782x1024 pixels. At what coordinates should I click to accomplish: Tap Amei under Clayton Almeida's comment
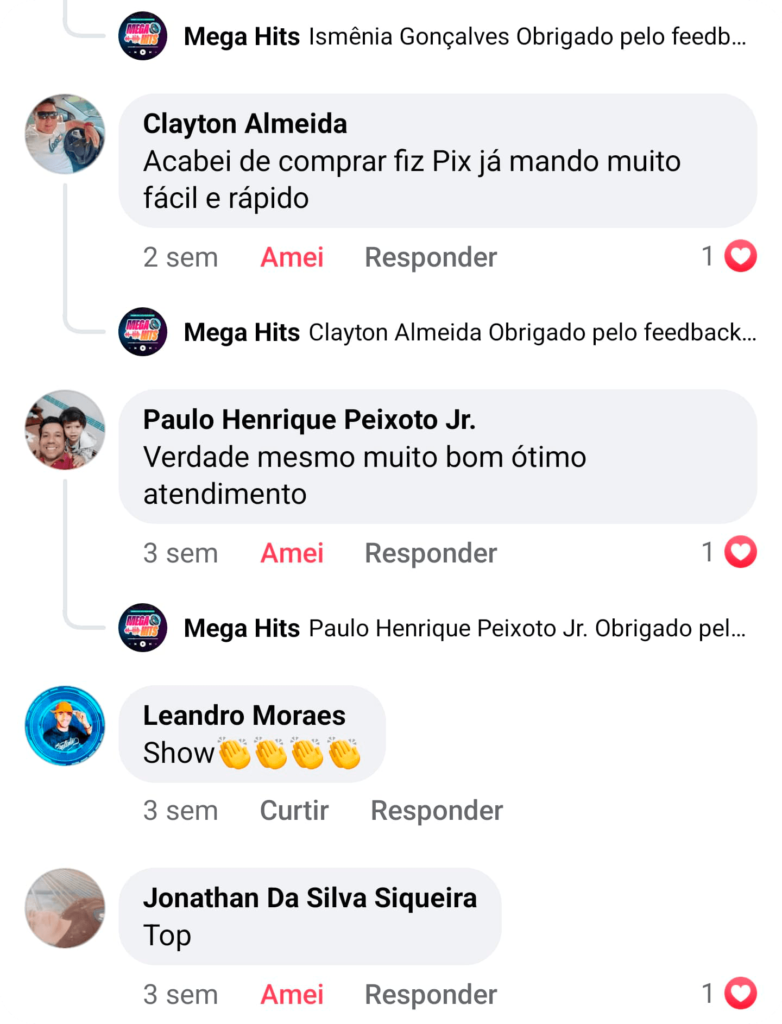(x=292, y=257)
